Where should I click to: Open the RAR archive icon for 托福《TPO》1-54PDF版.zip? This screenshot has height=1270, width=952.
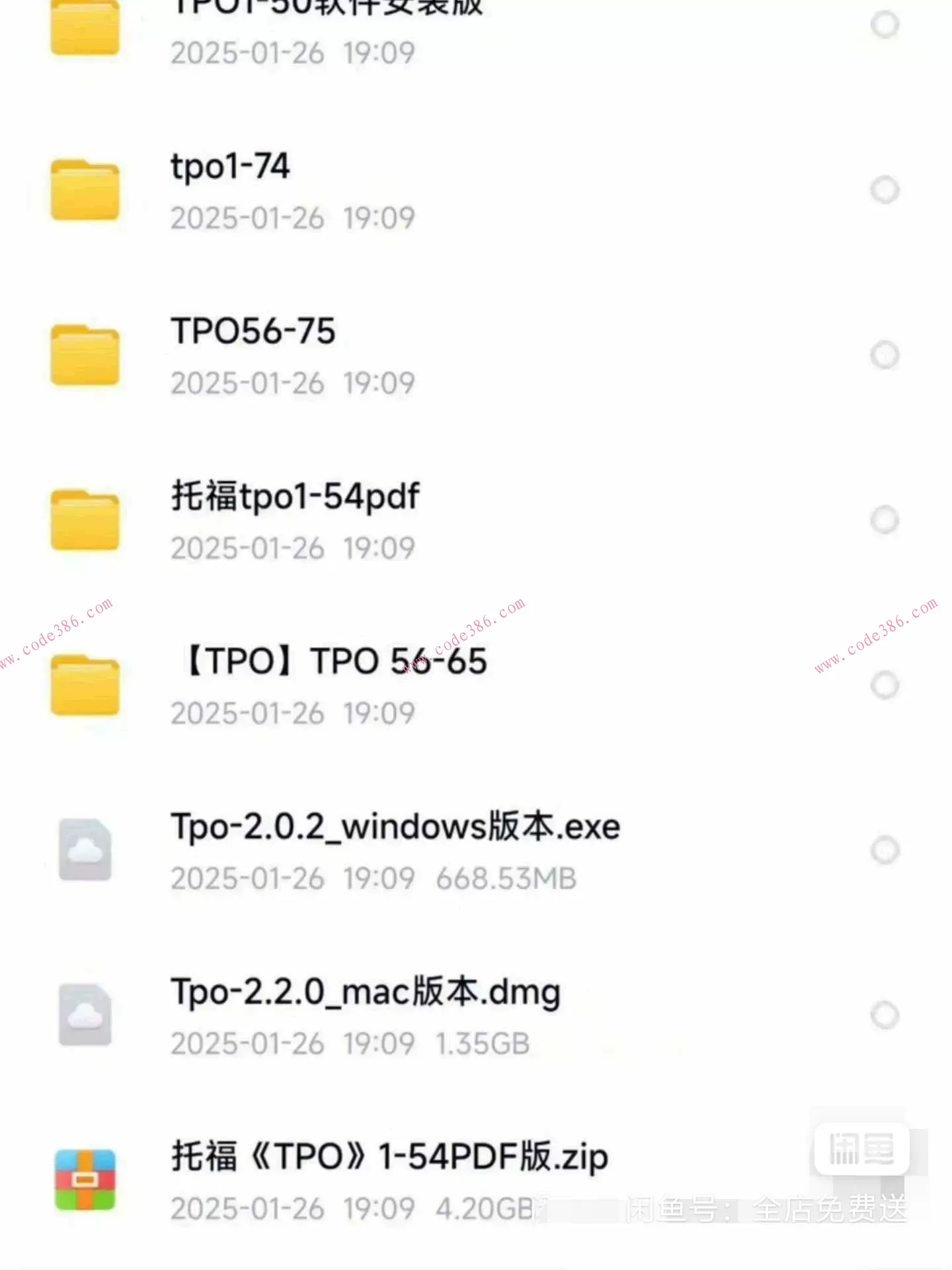pyautogui.click(x=83, y=1181)
